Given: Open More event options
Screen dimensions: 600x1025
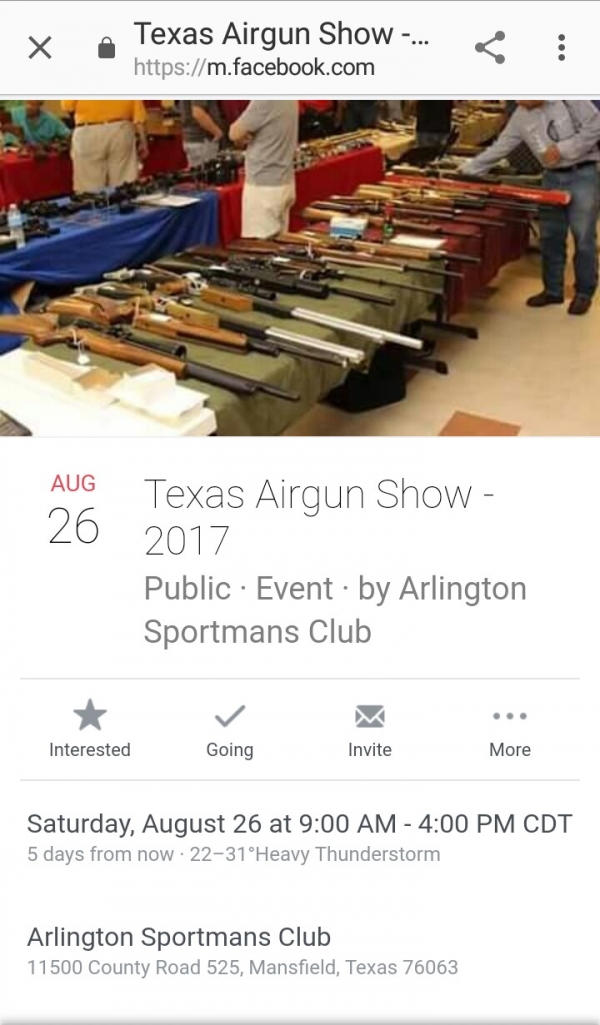Looking at the screenshot, I should (510, 730).
